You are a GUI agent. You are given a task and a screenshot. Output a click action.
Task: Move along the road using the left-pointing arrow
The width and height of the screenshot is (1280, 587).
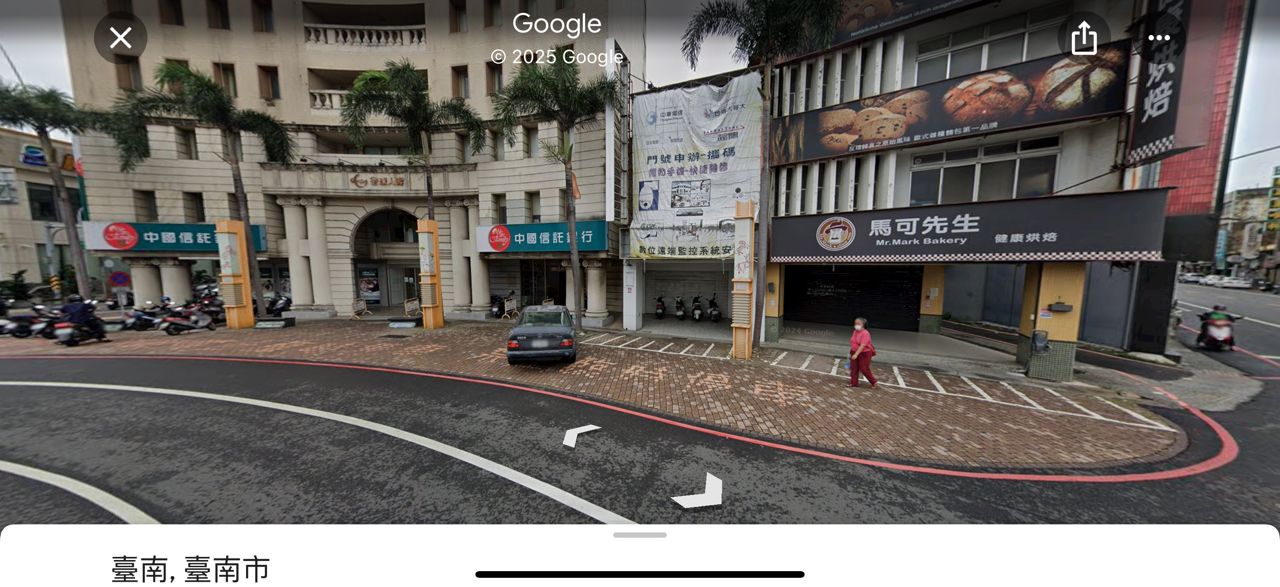tap(581, 435)
